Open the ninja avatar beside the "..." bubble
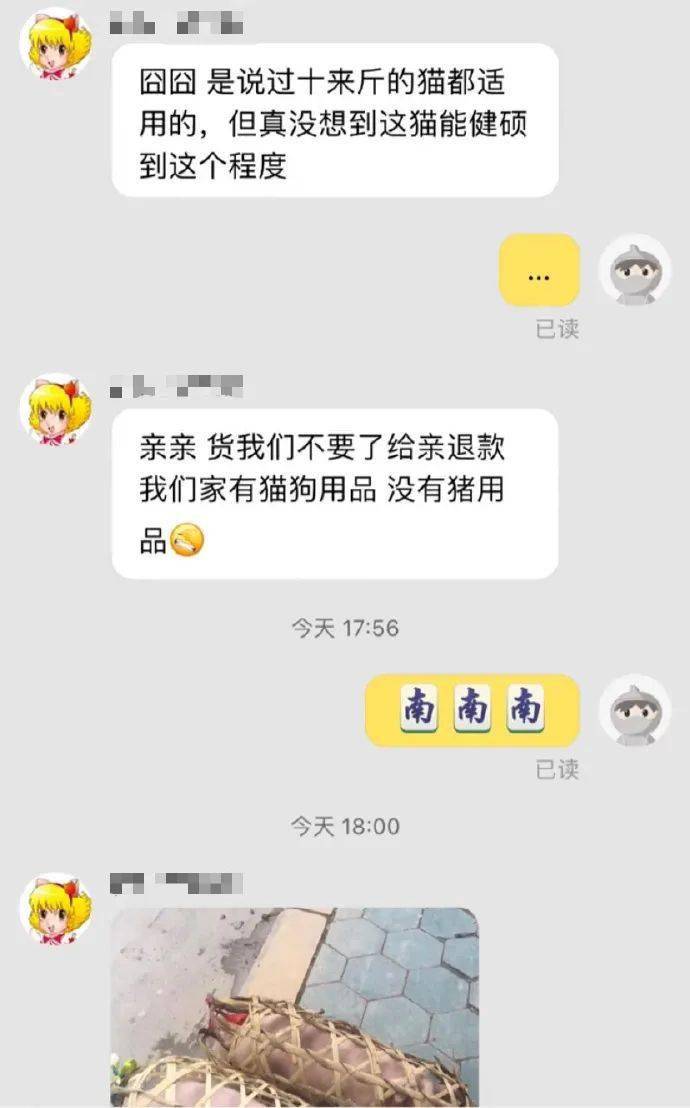Viewport: 690px width, 1108px height. tap(634, 271)
